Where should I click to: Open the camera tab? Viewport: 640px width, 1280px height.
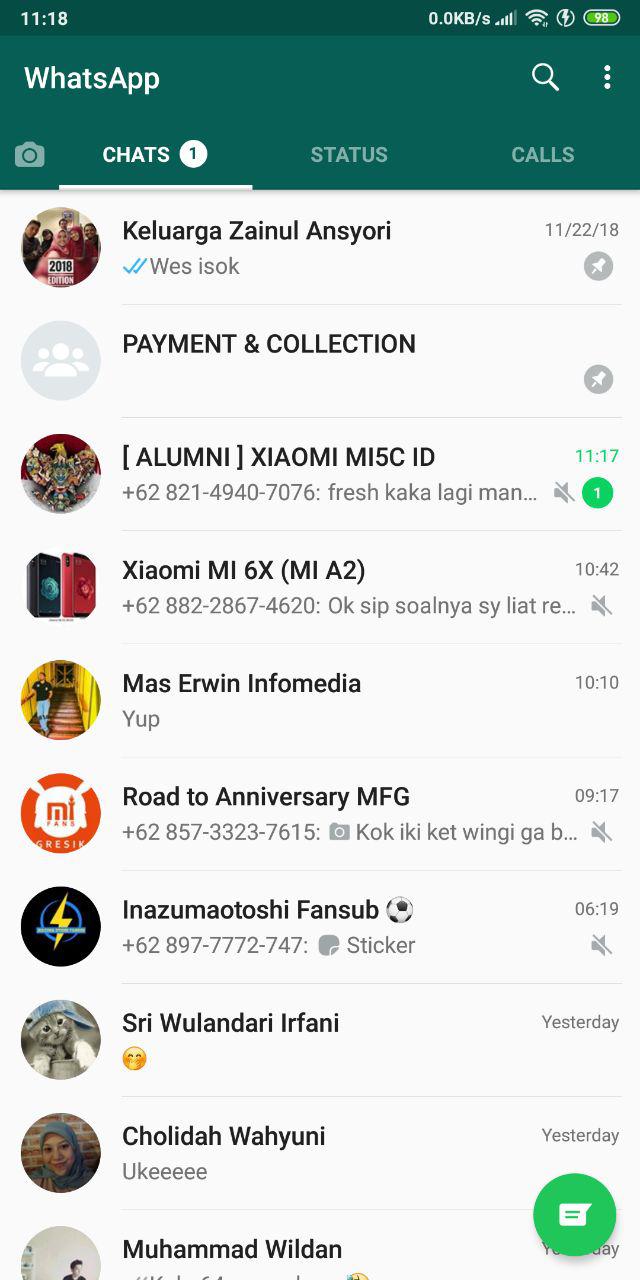[x=30, y=155]
